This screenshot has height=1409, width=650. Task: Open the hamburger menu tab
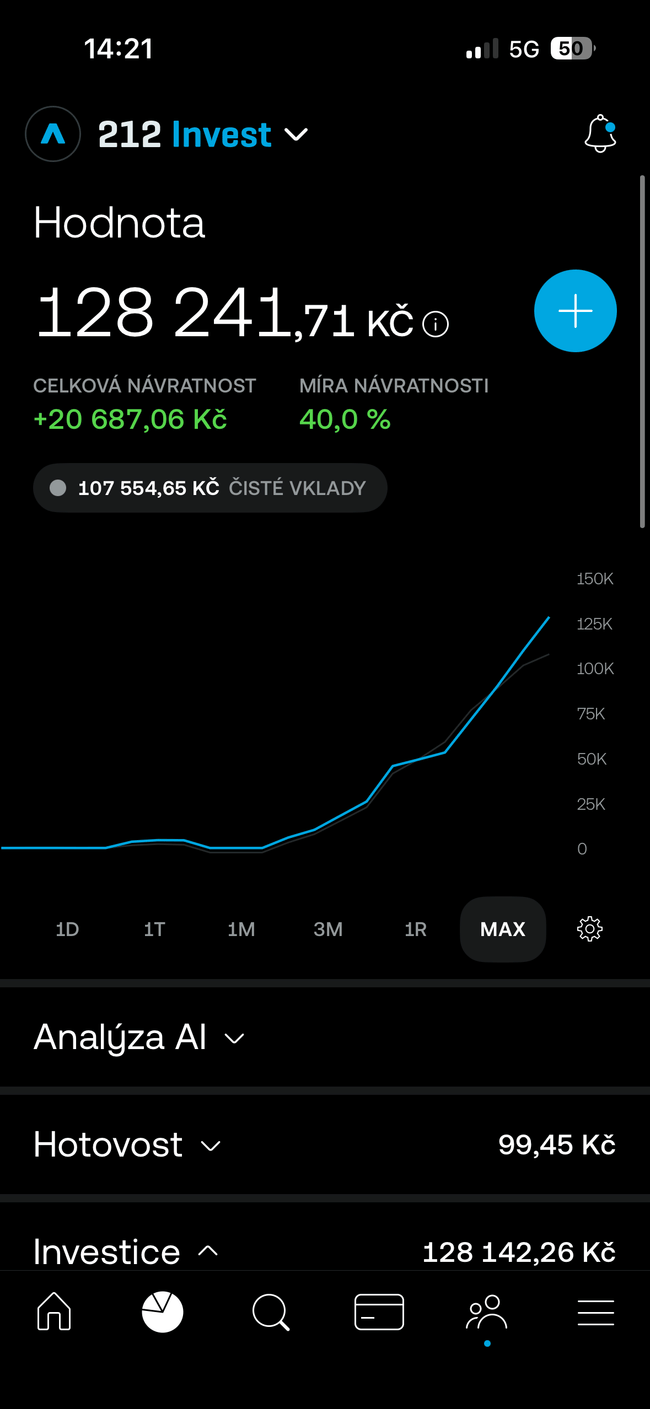click(x=596, y=1312)
